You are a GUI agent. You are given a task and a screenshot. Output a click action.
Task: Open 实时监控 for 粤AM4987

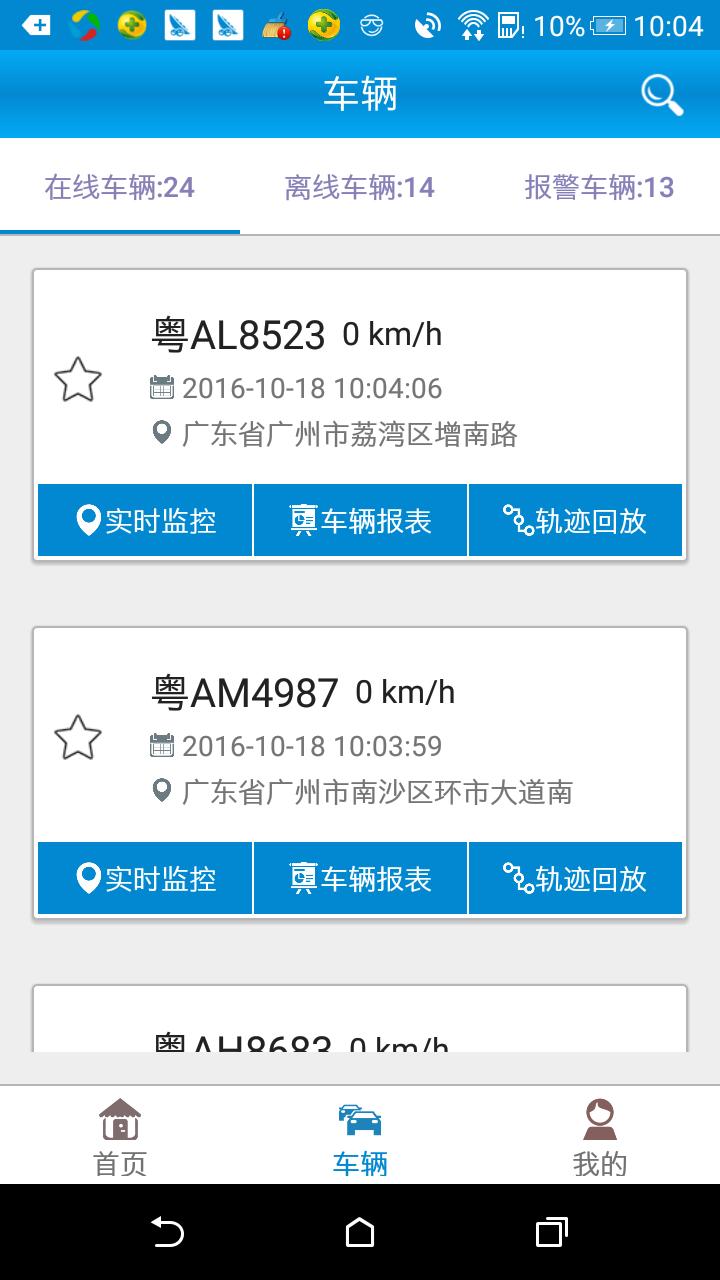(x=146, y=878)
